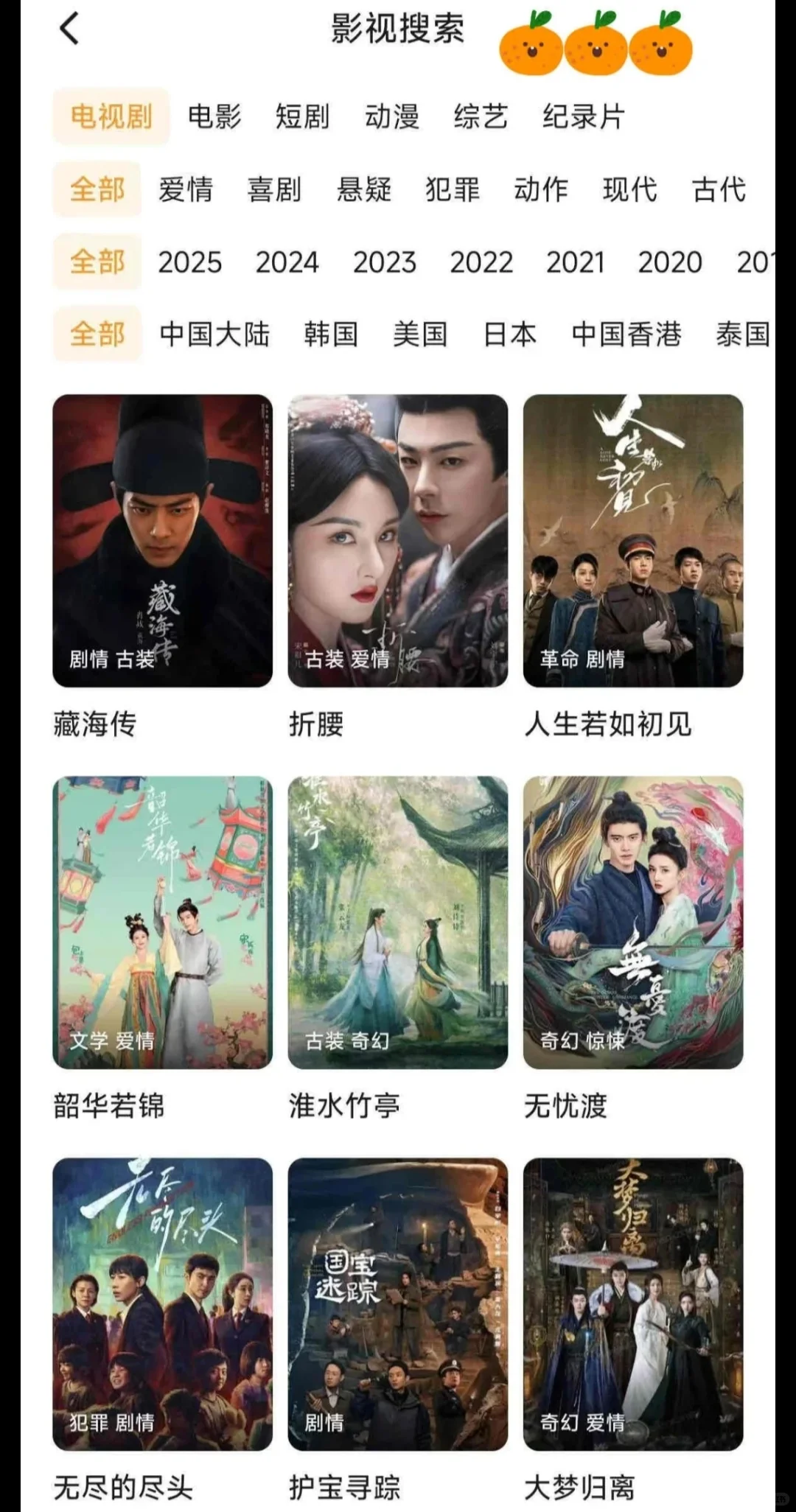Open the 动漫 category tab
The image size is (796, 1512).
(391, 116)
